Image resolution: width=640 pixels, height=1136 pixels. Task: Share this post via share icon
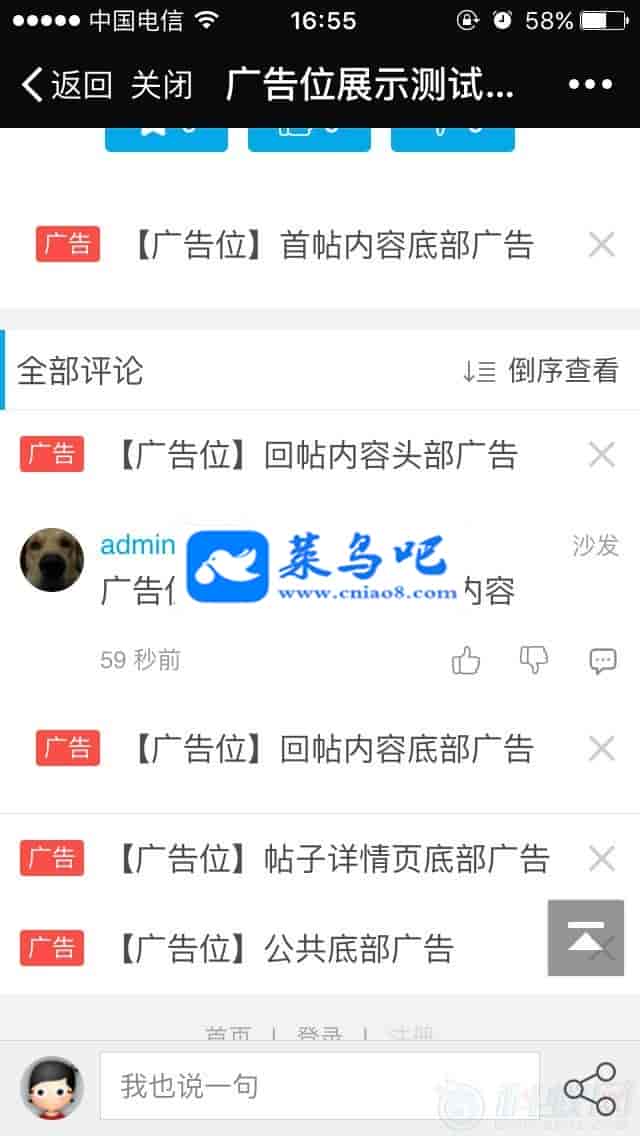click(x=590, y=1089)
